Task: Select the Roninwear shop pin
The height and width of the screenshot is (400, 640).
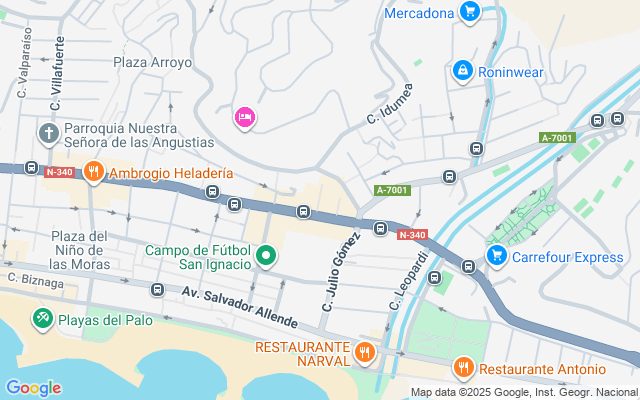Action: click(462, 71)
